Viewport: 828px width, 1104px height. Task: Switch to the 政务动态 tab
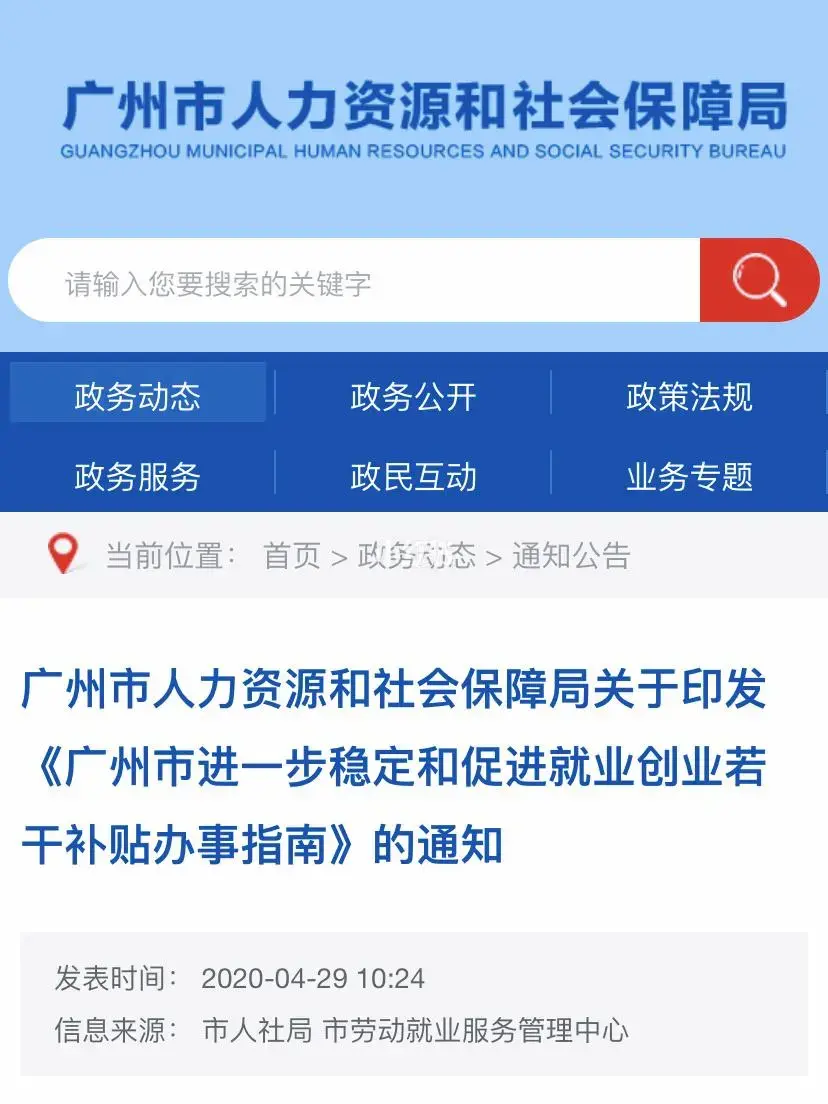click(138, 397)
